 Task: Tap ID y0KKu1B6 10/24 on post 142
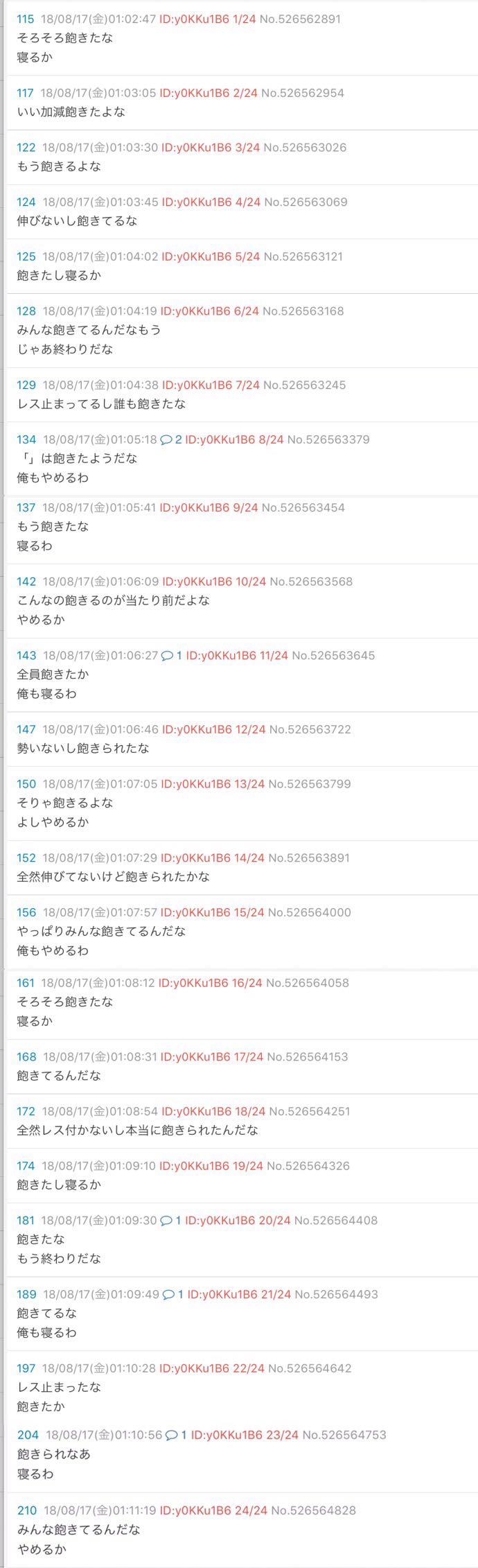click(x=213, y=582)
